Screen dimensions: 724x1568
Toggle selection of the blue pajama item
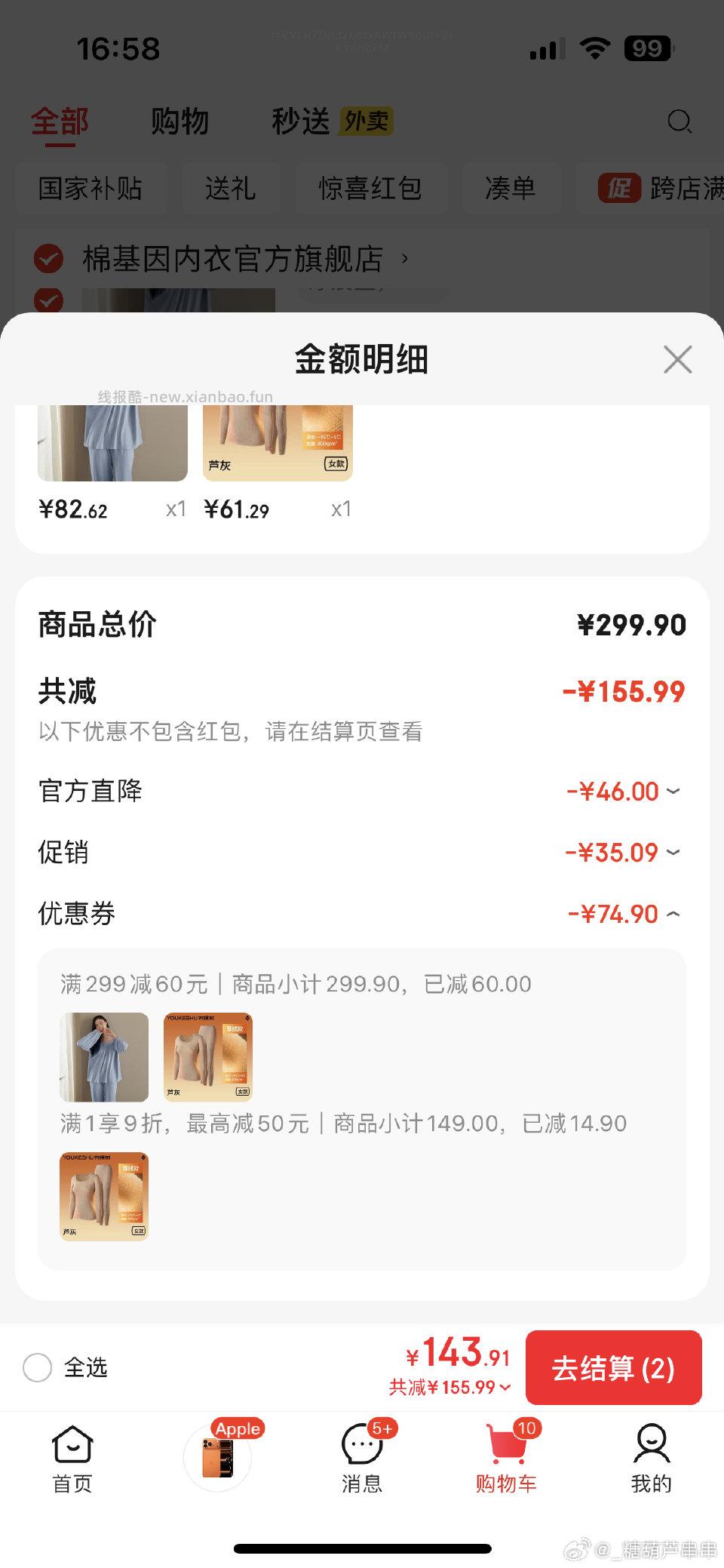point(112,441)
